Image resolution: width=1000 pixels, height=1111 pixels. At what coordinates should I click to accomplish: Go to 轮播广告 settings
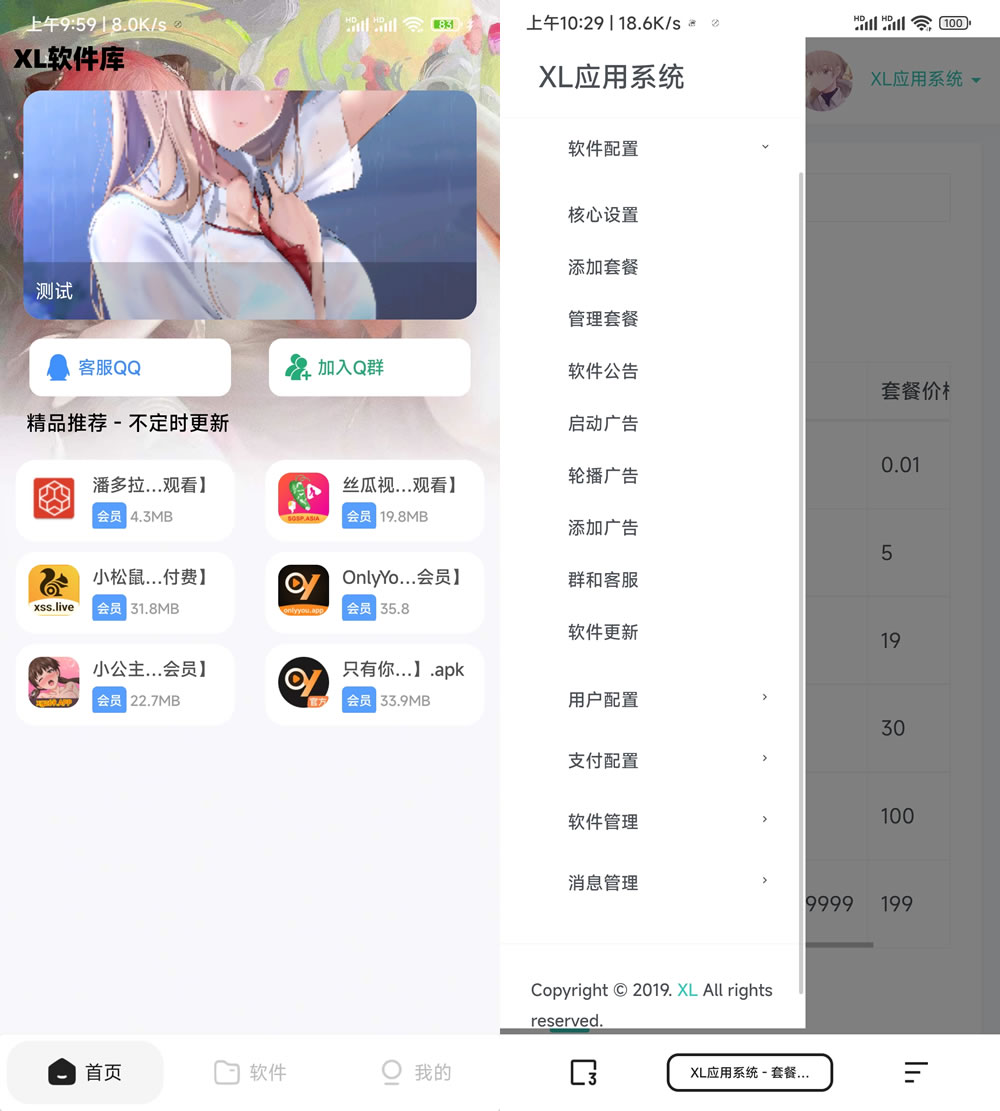tap(603, 476)
